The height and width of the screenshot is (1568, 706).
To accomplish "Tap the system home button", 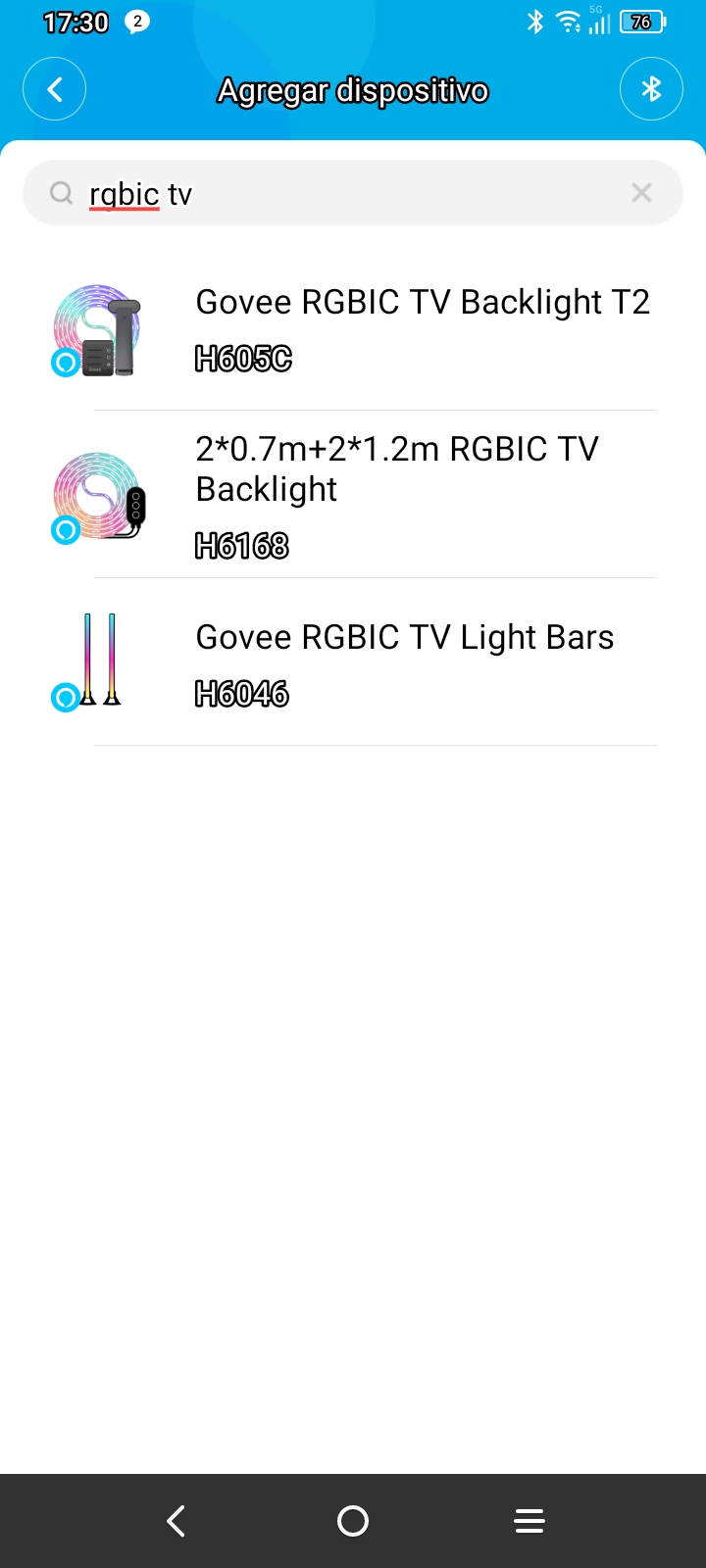I will point(353,1520).
